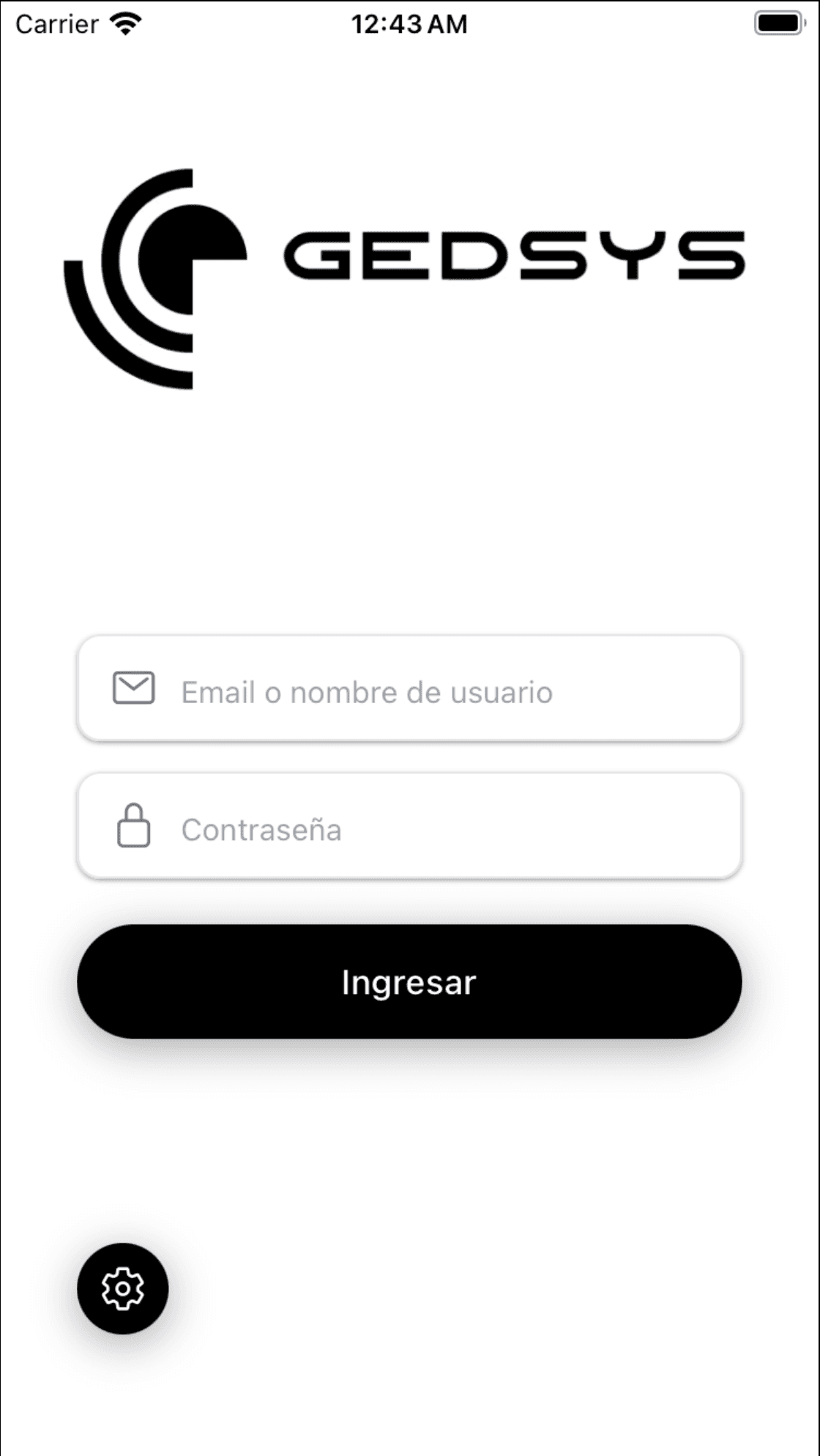Tap the Ingresar label text
820x1456 pixels.
tap(409, 983)
